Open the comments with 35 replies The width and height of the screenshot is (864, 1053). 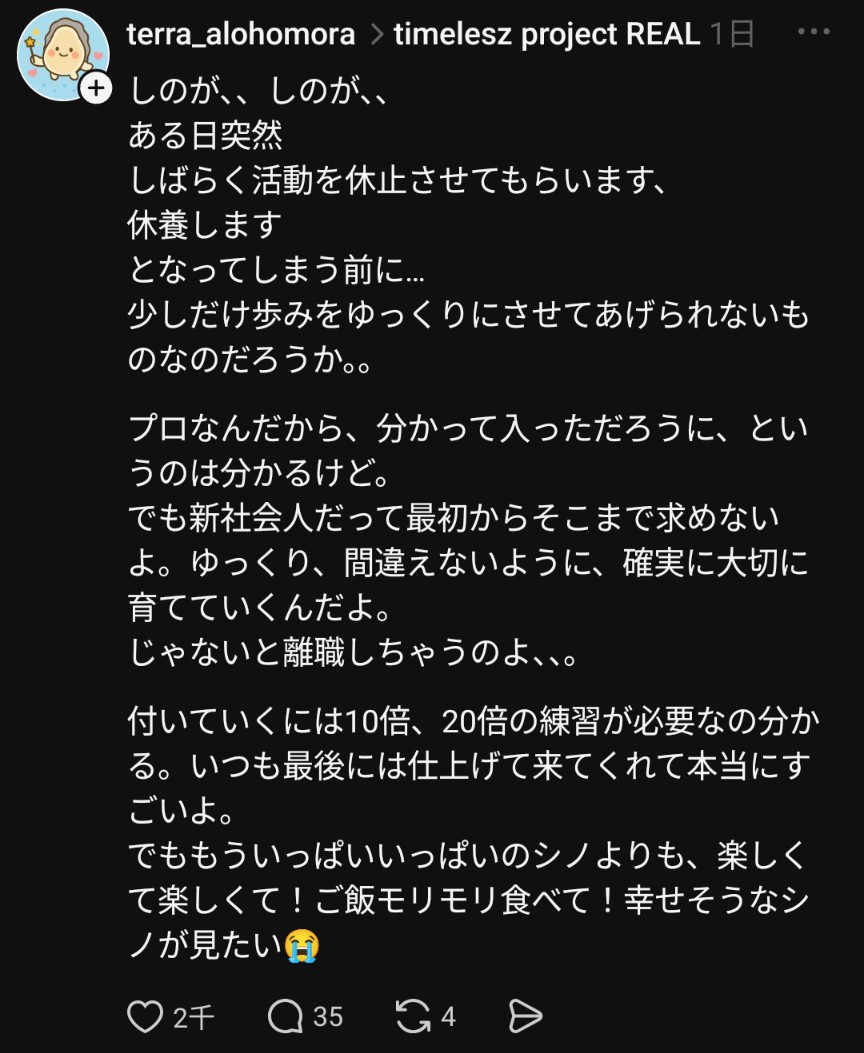286,1017
